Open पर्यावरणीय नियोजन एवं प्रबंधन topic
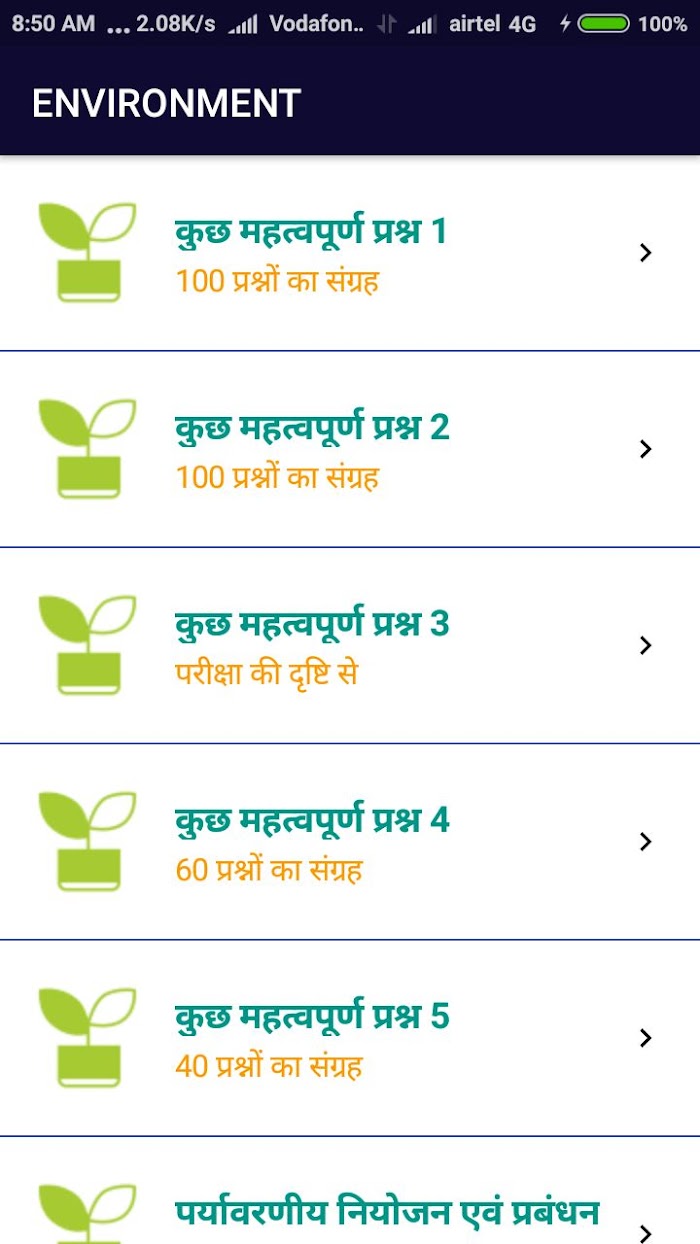This screenshot has width=700, height=1244. tap(350, 1190)
